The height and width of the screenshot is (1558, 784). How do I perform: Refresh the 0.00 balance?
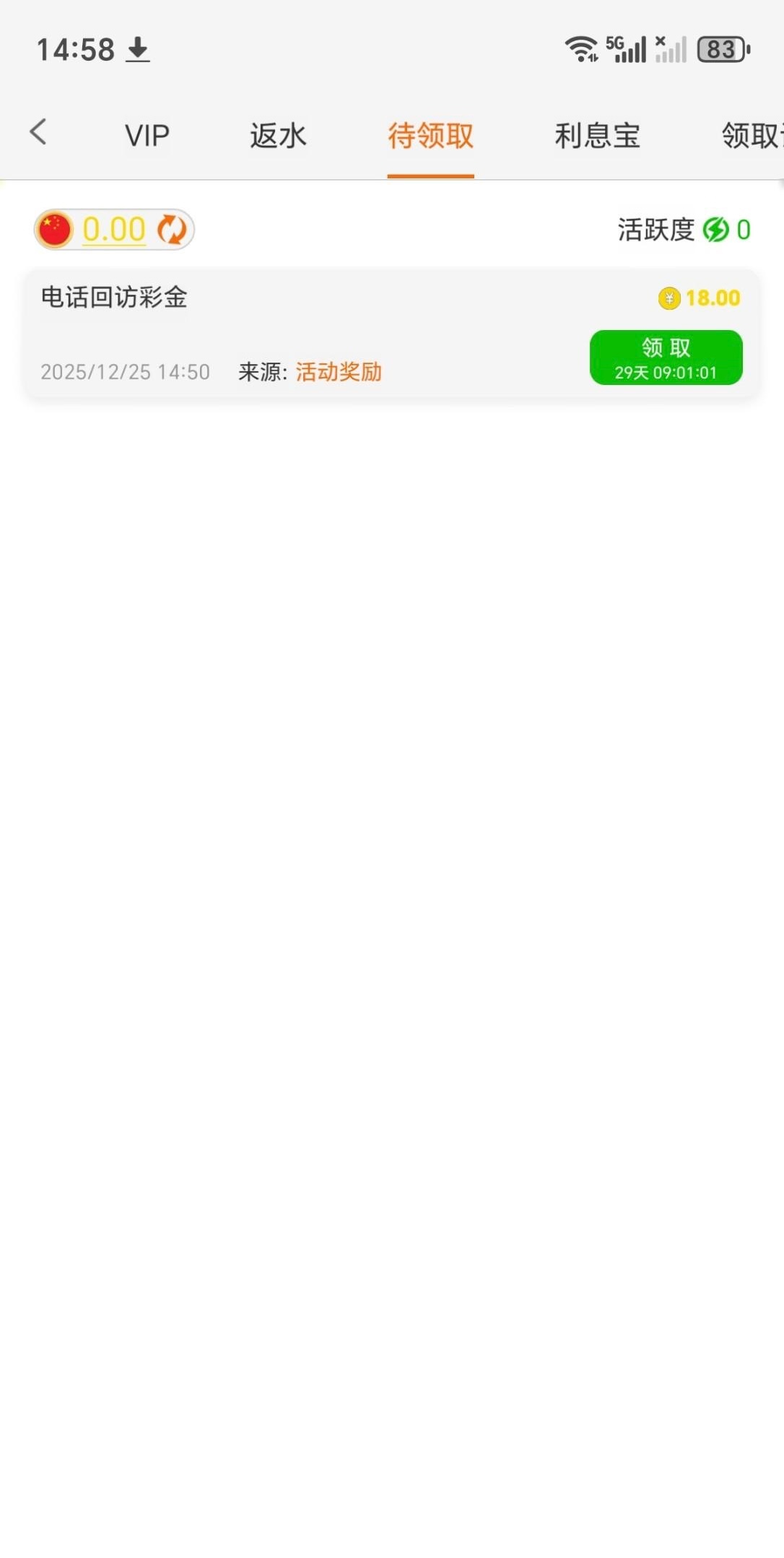172,230
